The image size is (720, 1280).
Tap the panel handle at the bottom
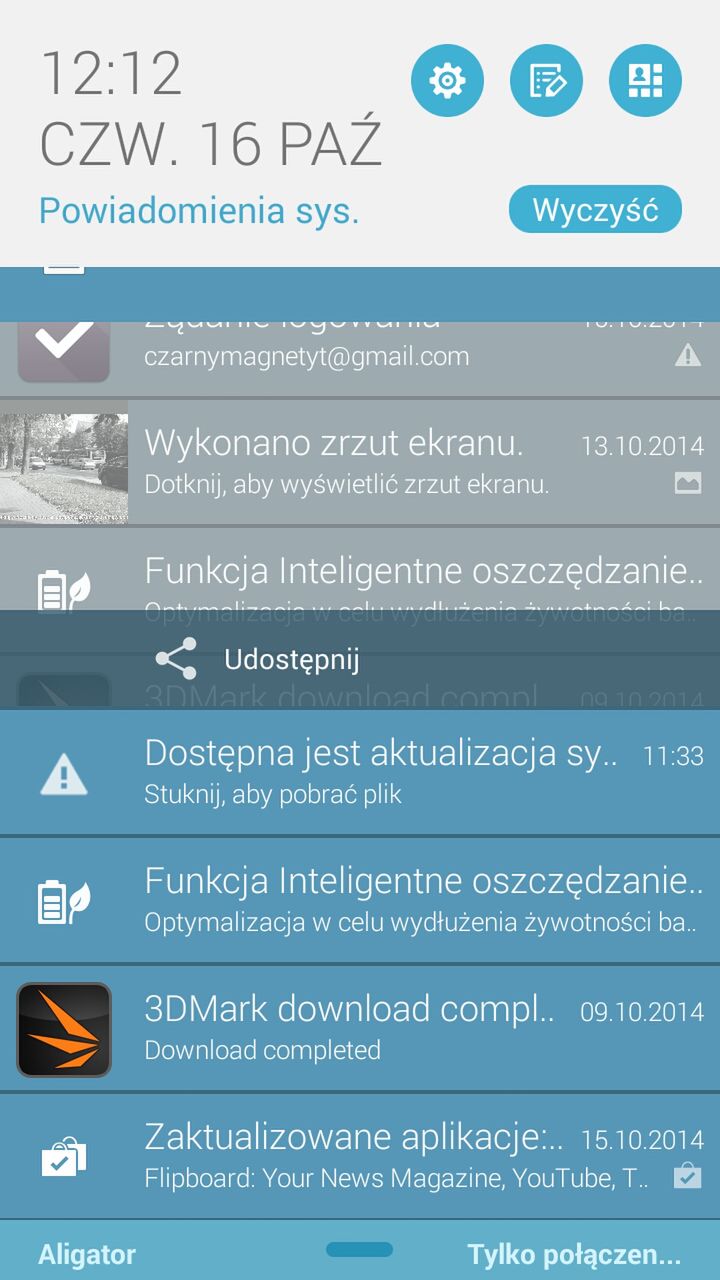[359, 1249]
